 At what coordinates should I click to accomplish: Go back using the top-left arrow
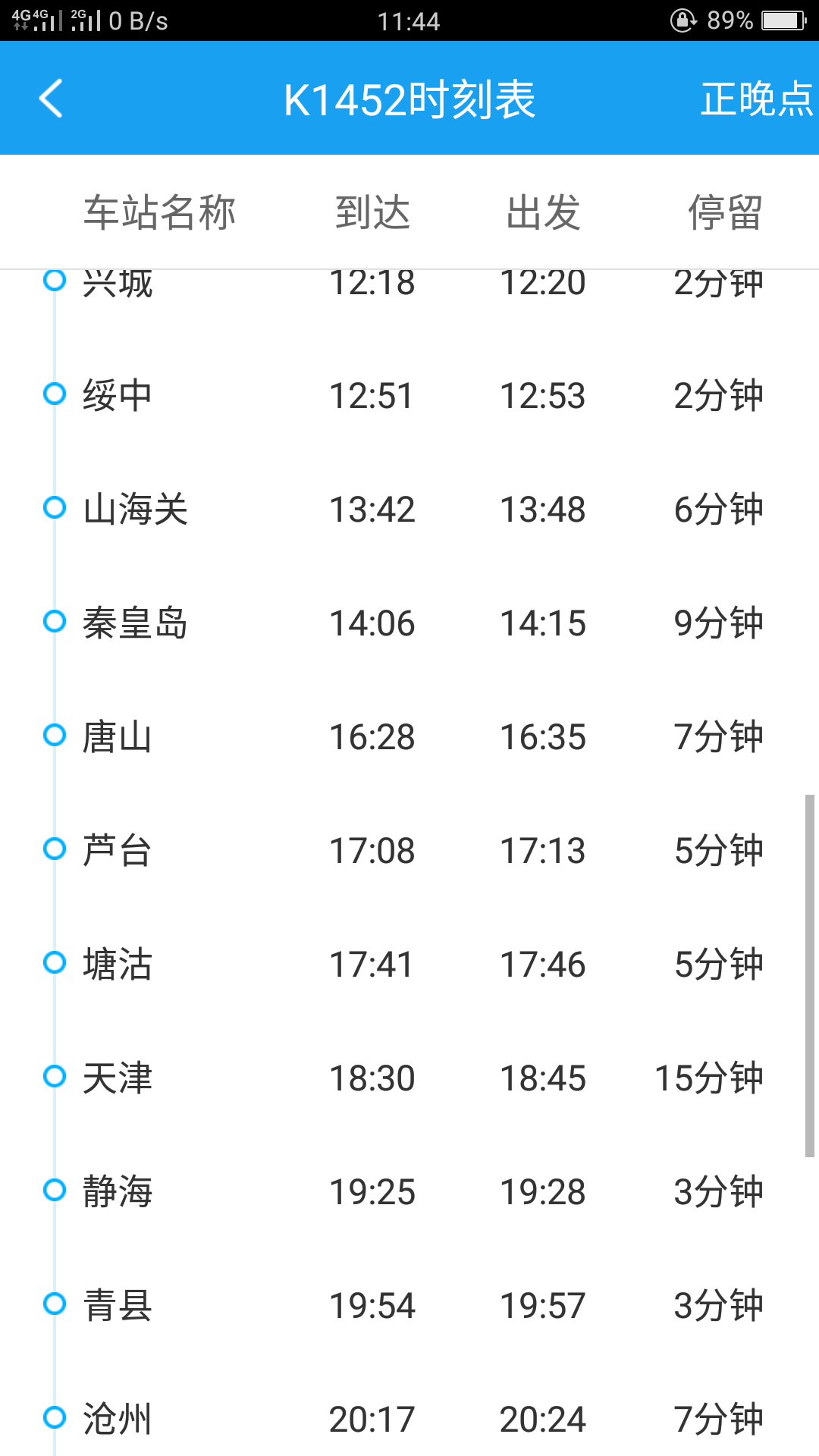click(51, 99)
